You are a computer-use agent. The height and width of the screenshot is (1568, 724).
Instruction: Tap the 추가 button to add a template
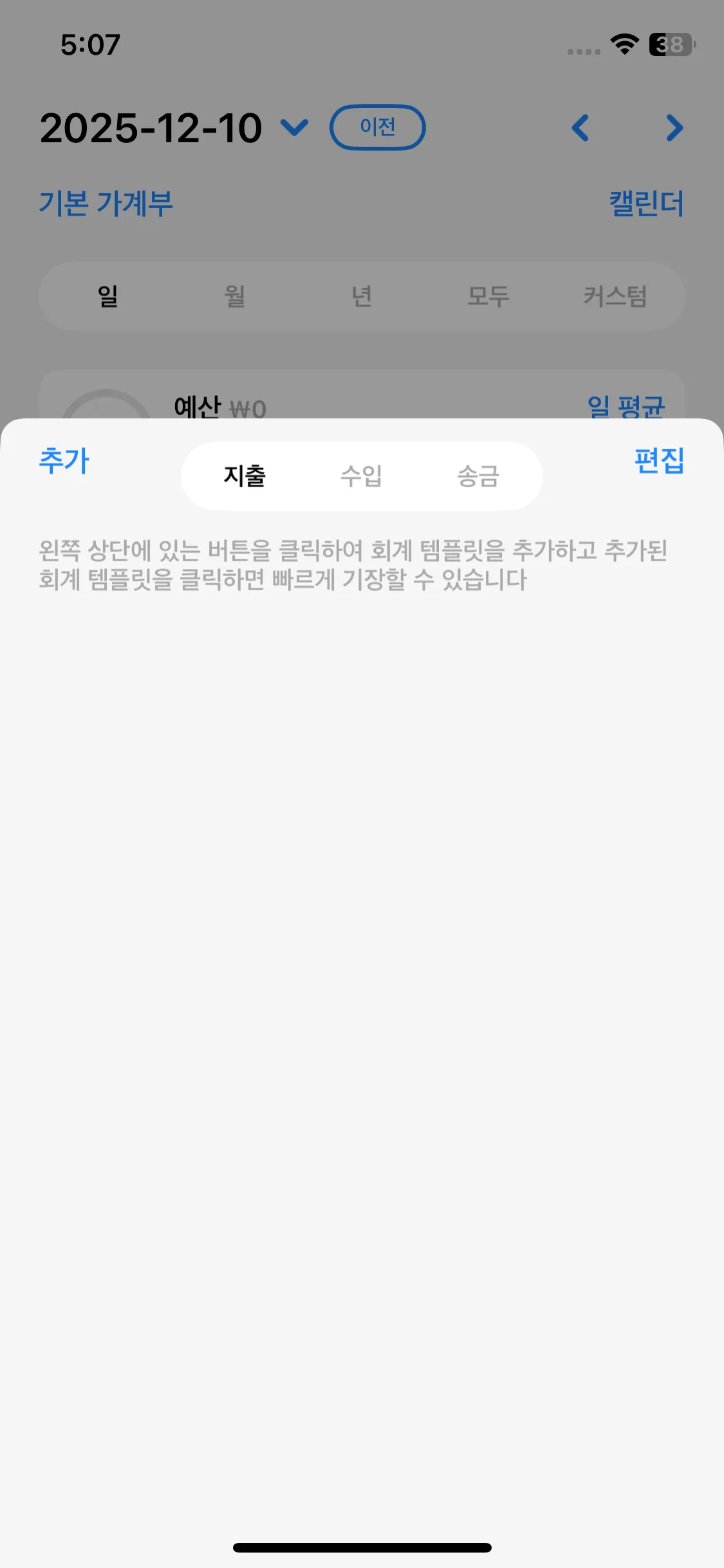pos(64,461)
